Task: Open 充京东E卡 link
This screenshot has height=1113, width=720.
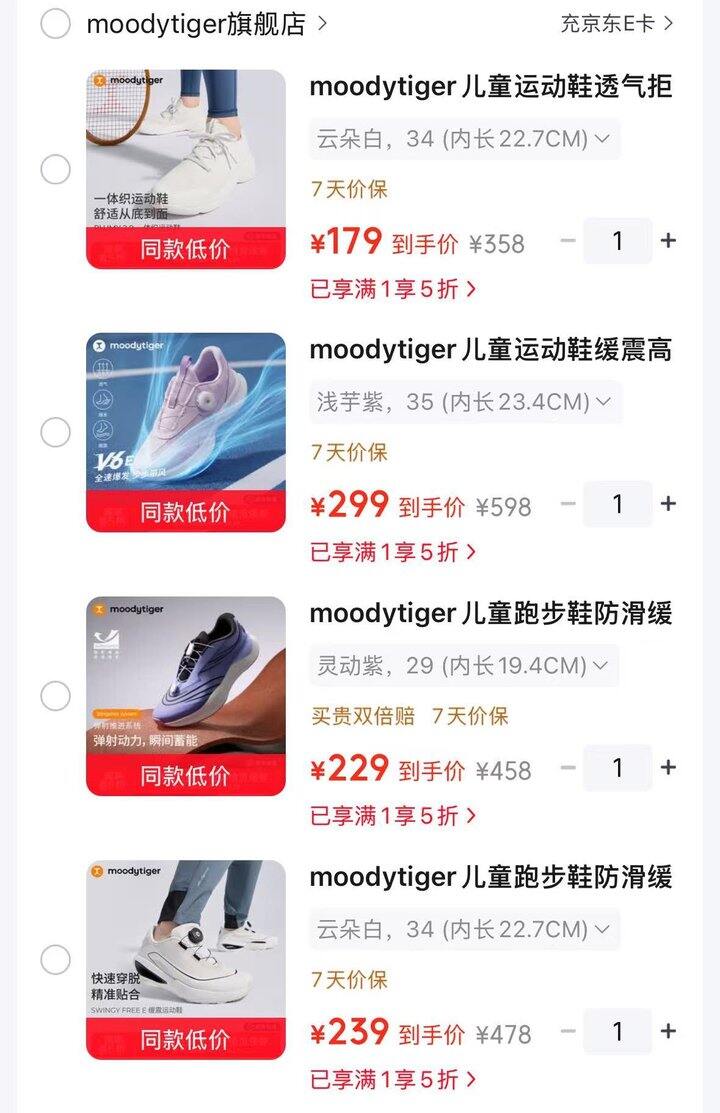Action: tap(616, 24)
